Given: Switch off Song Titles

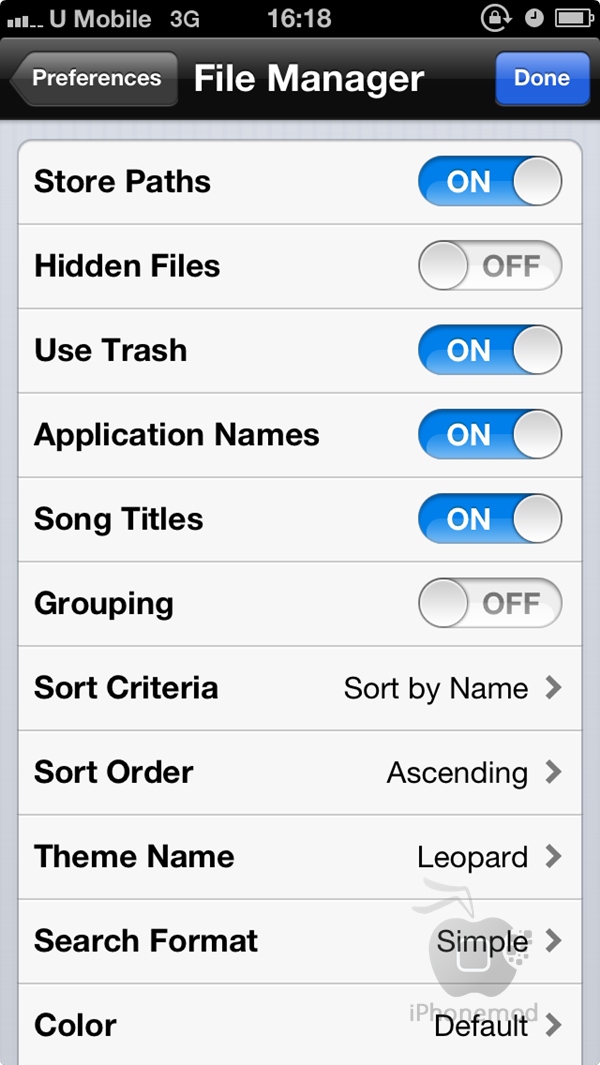Looking at the screenshot, I should click(490, 519).
